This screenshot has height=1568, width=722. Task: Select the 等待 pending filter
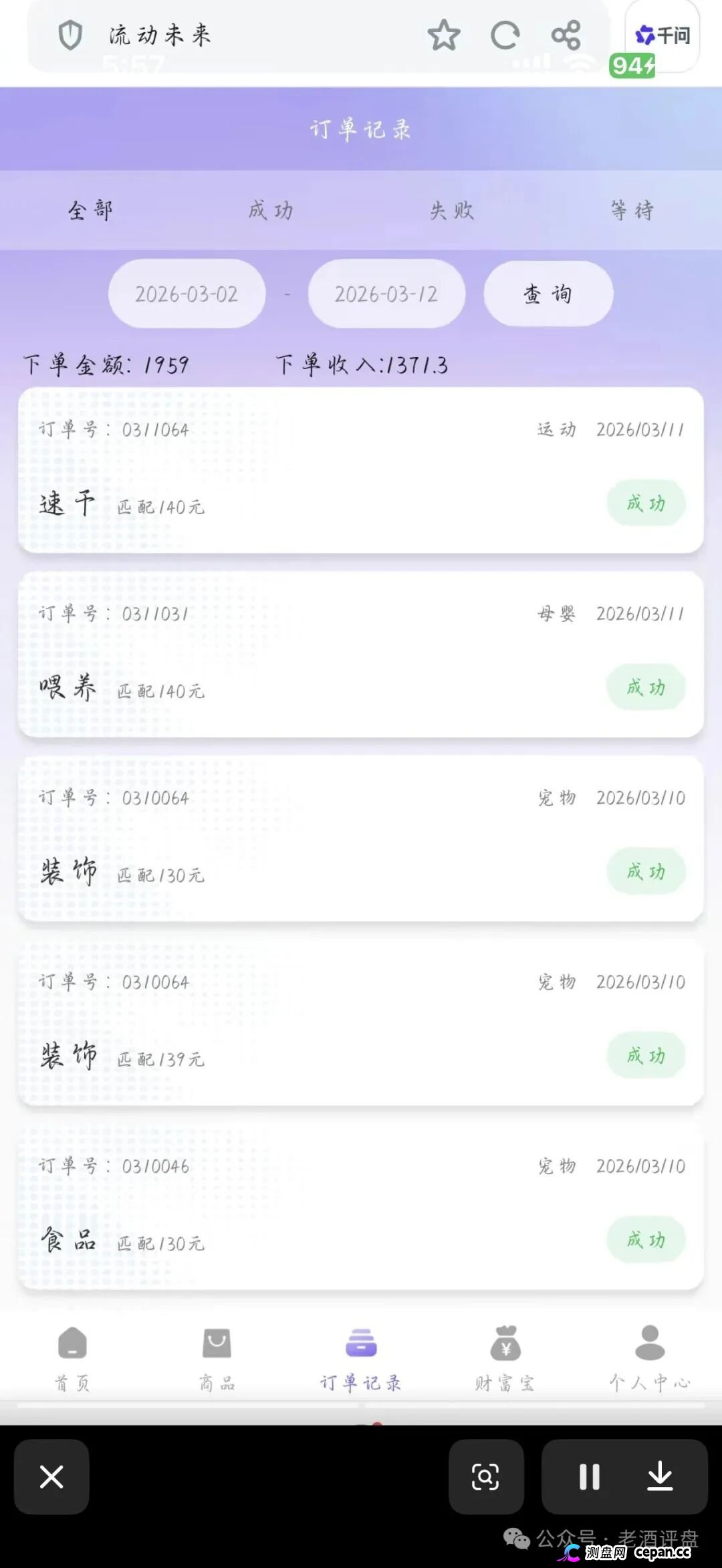(x=631, y=211)
